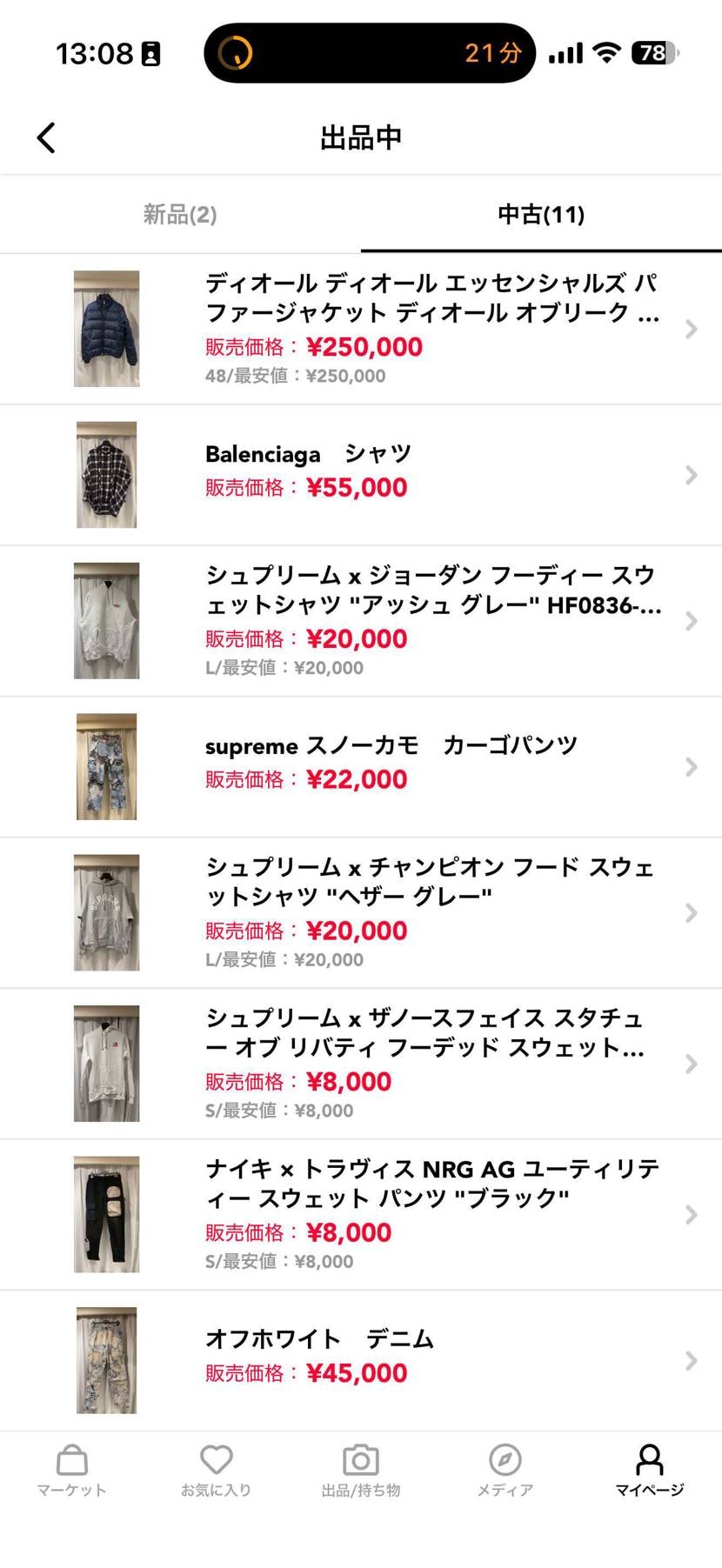Switch to the 新品(2) tab
This screenshot has width=722, height=1568.
click(x=180, y=214)
